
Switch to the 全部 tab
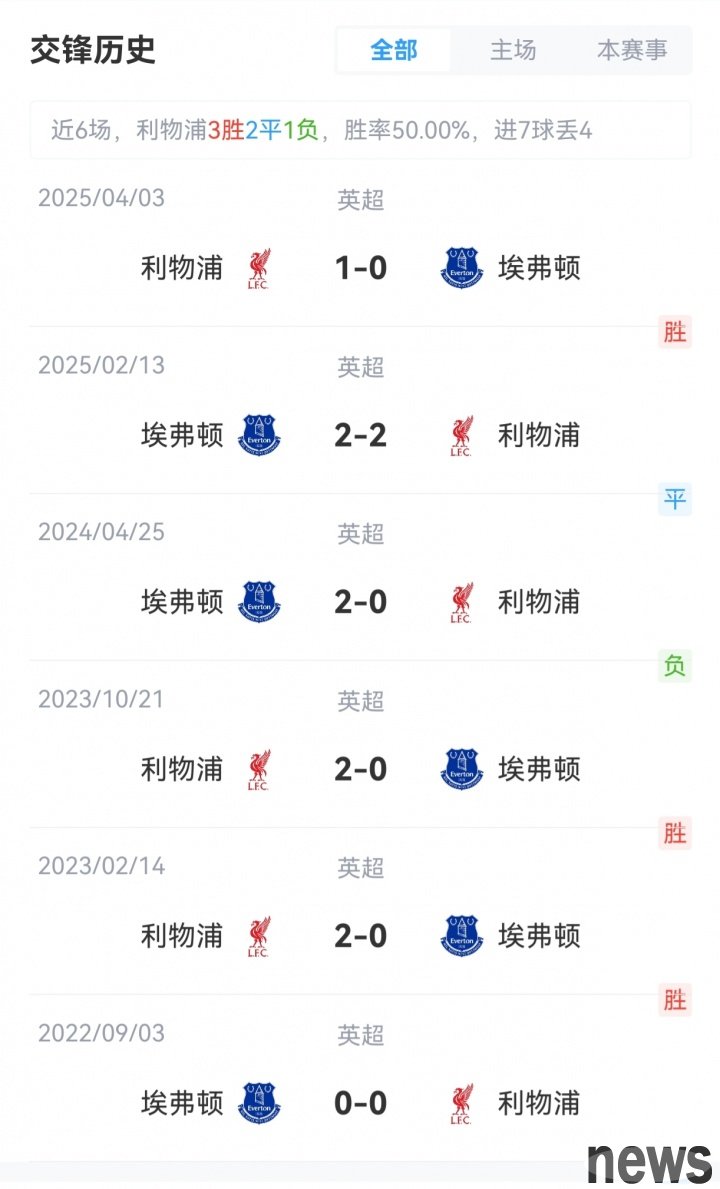pos(394,50)
